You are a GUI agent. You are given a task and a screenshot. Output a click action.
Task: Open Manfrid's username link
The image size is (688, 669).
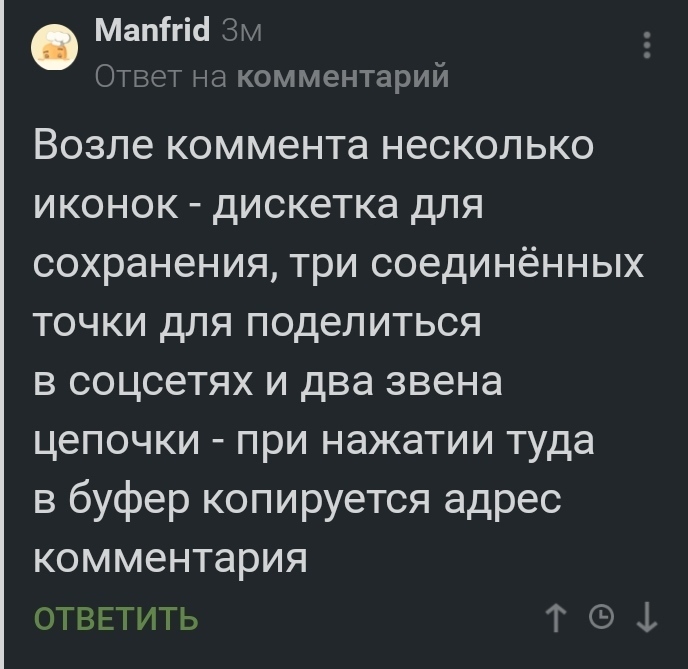pos(152,33)
